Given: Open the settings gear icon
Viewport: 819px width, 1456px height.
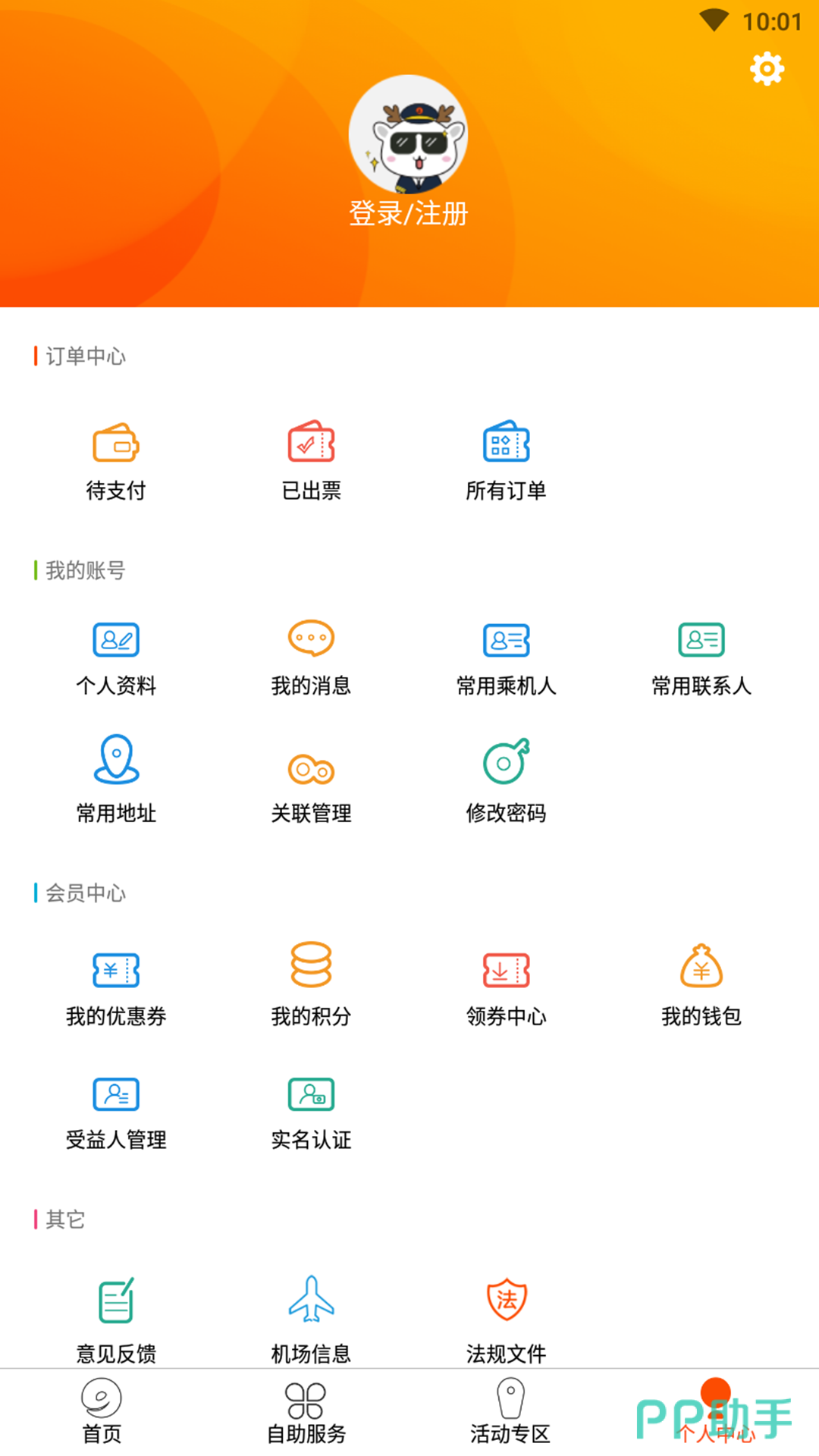Looking at the screenshot, I should click(x=767, y=69).
